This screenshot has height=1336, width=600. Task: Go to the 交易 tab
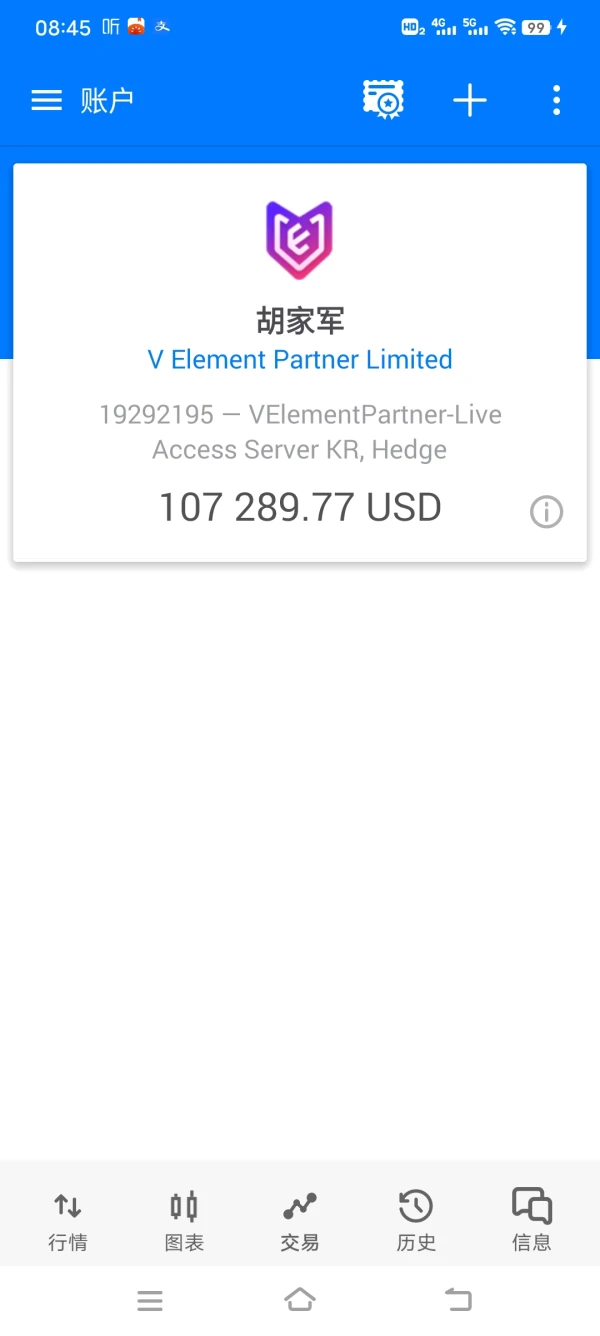point(300,1221)
